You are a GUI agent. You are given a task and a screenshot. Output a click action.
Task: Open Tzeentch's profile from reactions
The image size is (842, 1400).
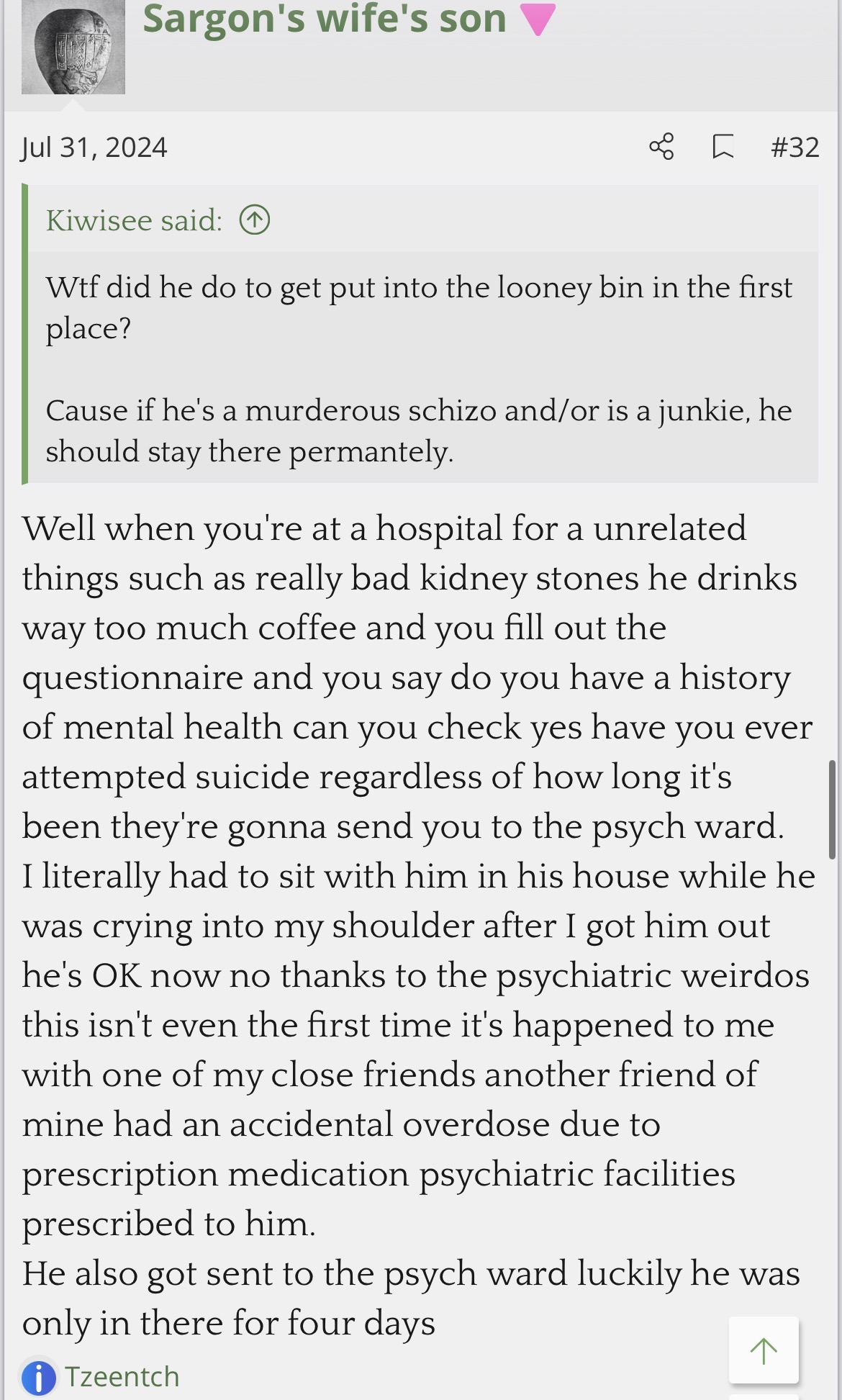tap(122, 1376)
